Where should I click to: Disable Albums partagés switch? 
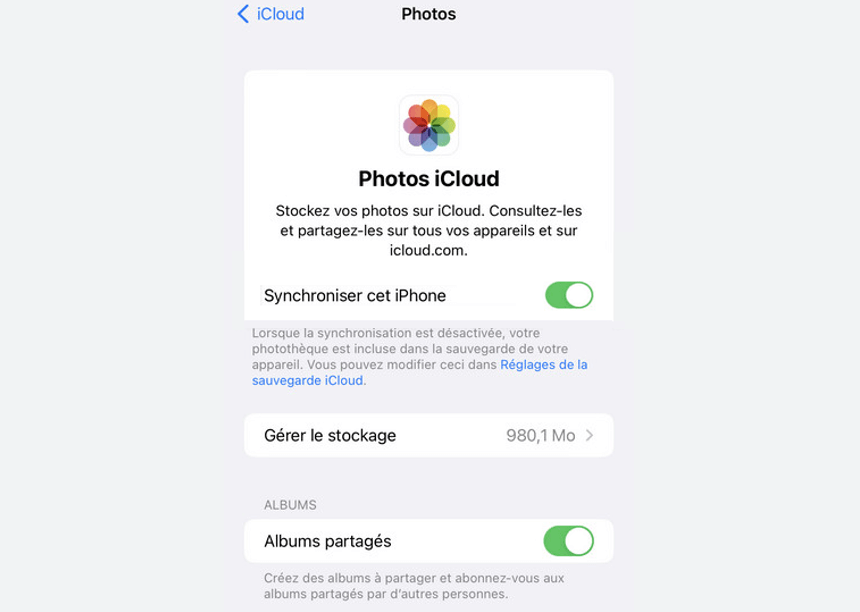click(x=568, y=541)
